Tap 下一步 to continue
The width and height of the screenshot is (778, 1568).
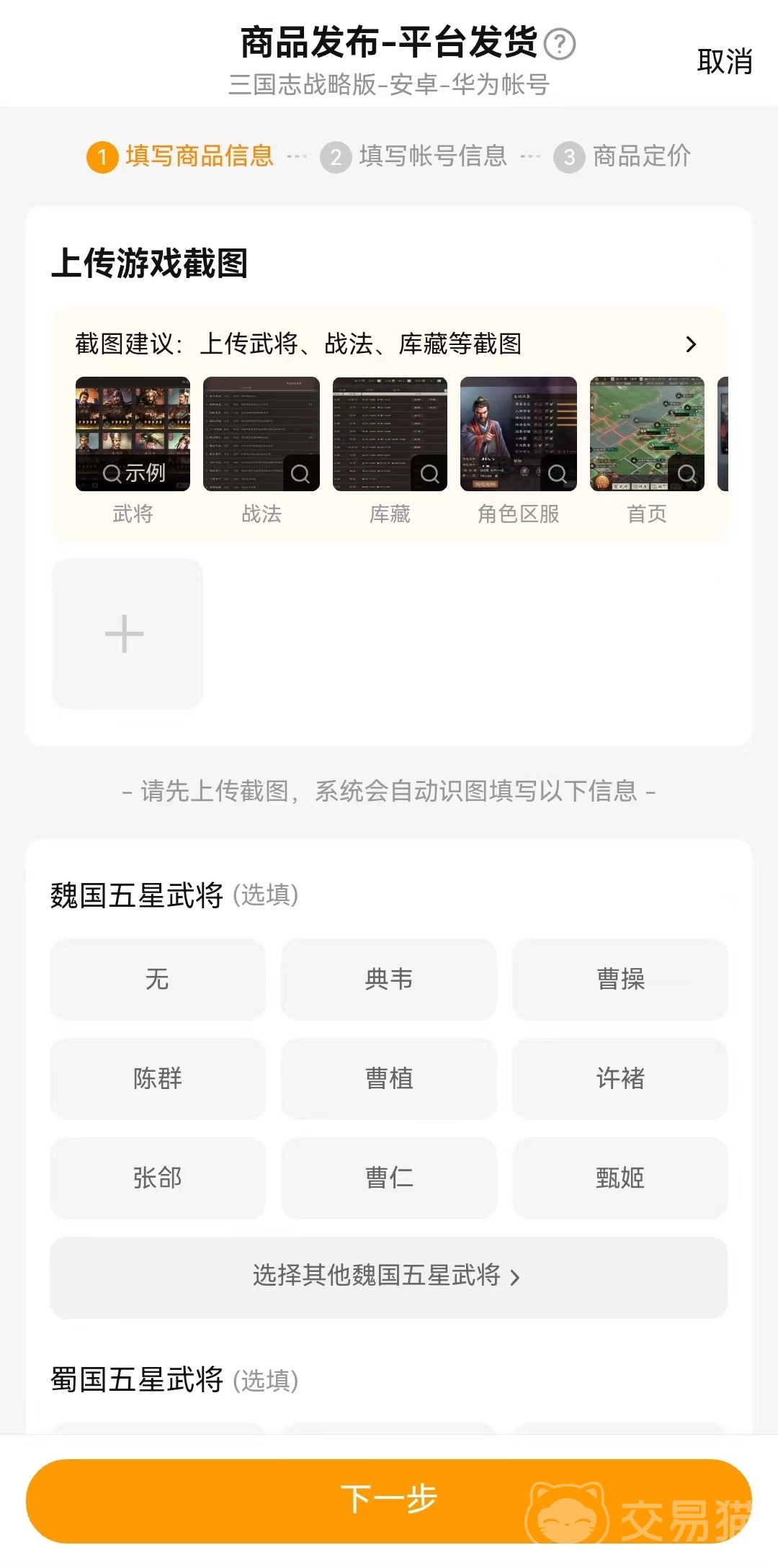pyautogui.click(x=389, y=1500)
